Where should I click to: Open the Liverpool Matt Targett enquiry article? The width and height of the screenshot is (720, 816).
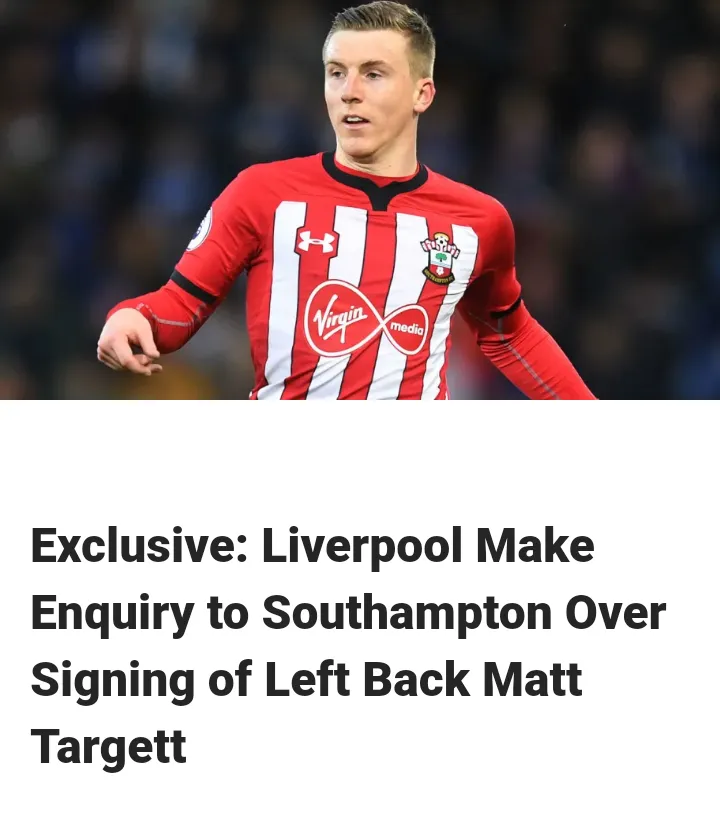coord(347,646)
